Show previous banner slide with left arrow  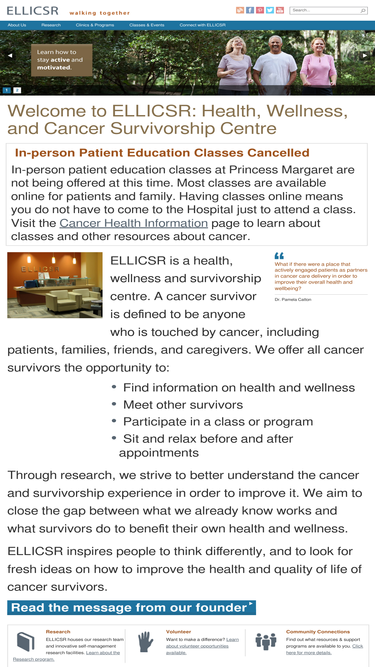(x=10, y=55)
